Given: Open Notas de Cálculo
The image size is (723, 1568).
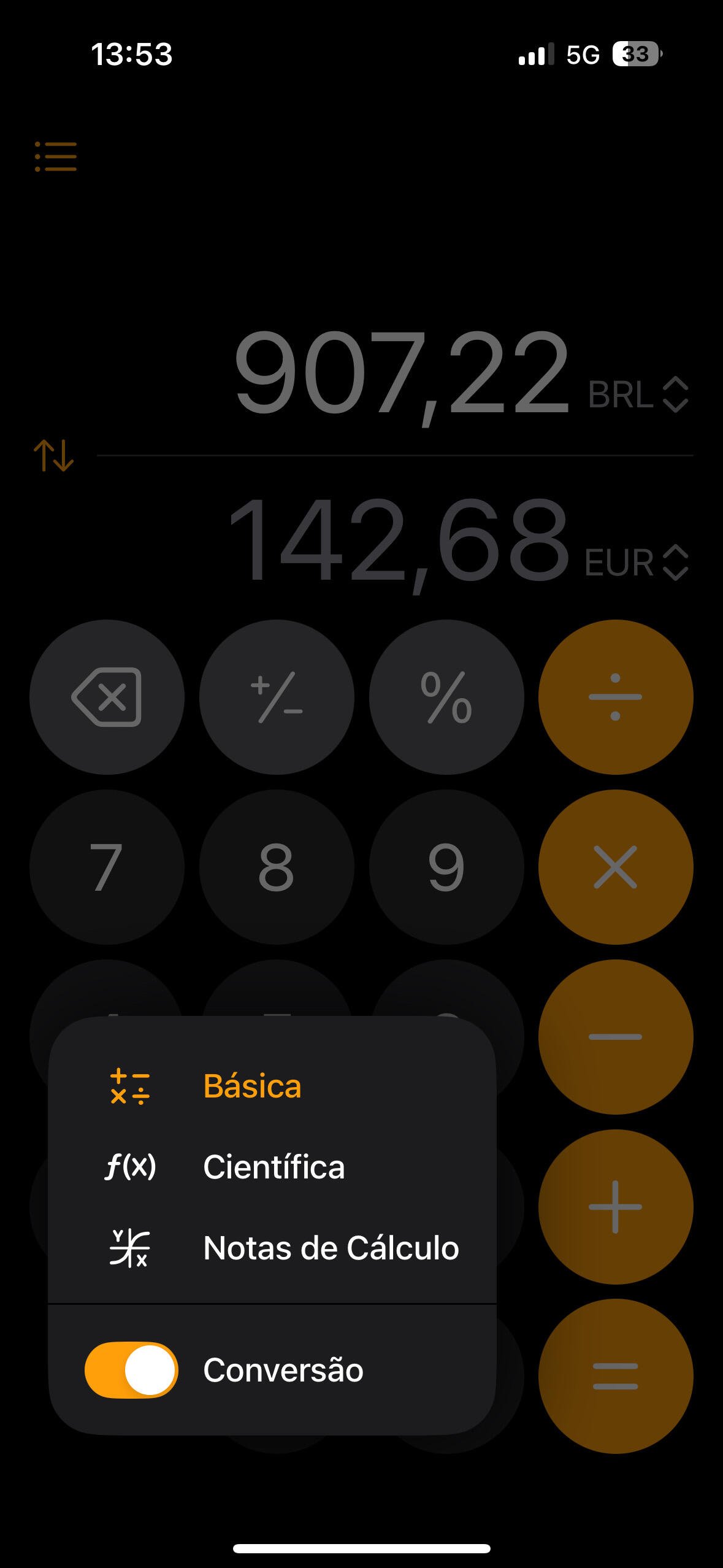Looking at the screenshot, I should [272, 1248].
